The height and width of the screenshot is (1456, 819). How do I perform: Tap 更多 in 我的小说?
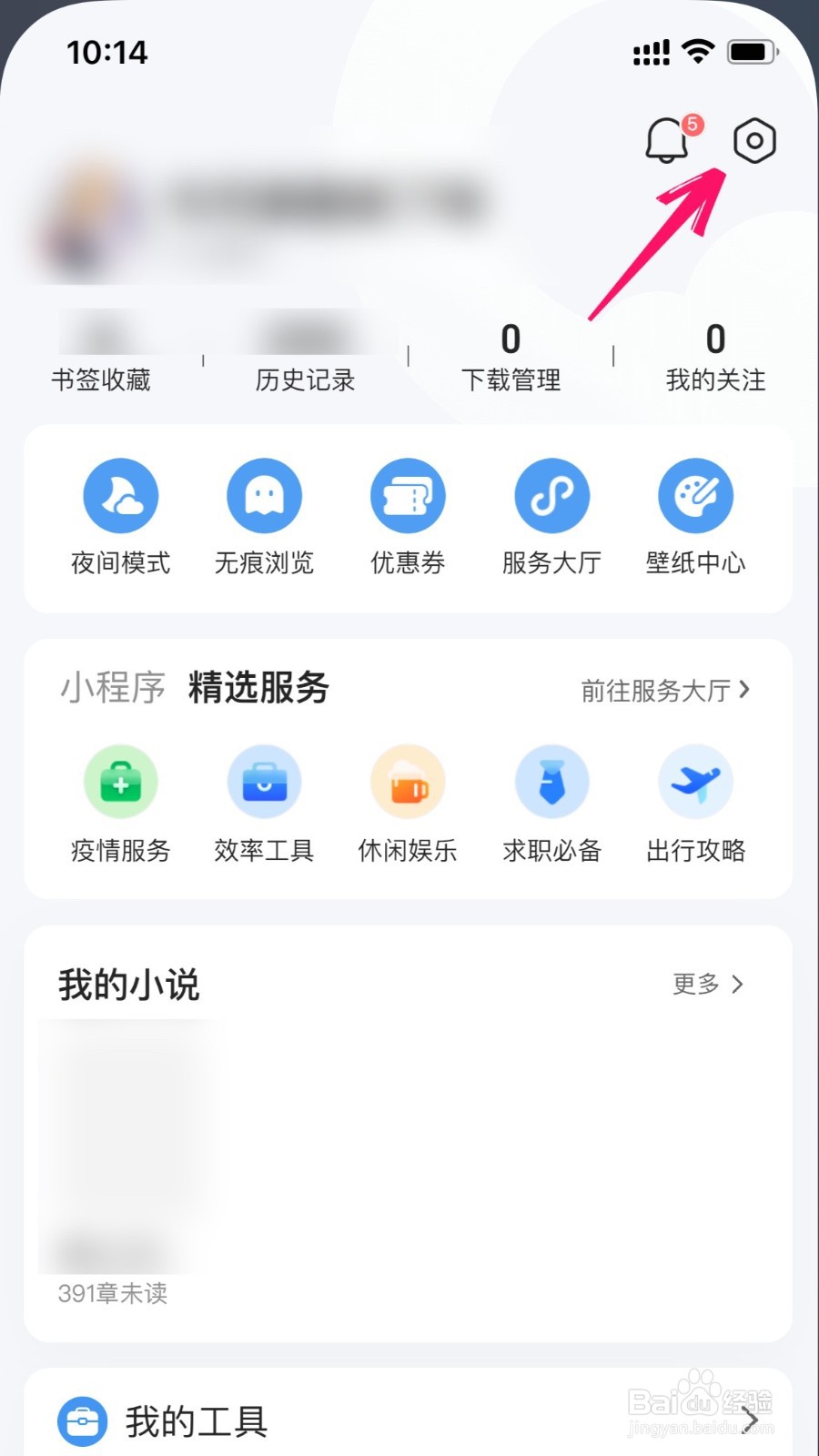tap(708, 984)
